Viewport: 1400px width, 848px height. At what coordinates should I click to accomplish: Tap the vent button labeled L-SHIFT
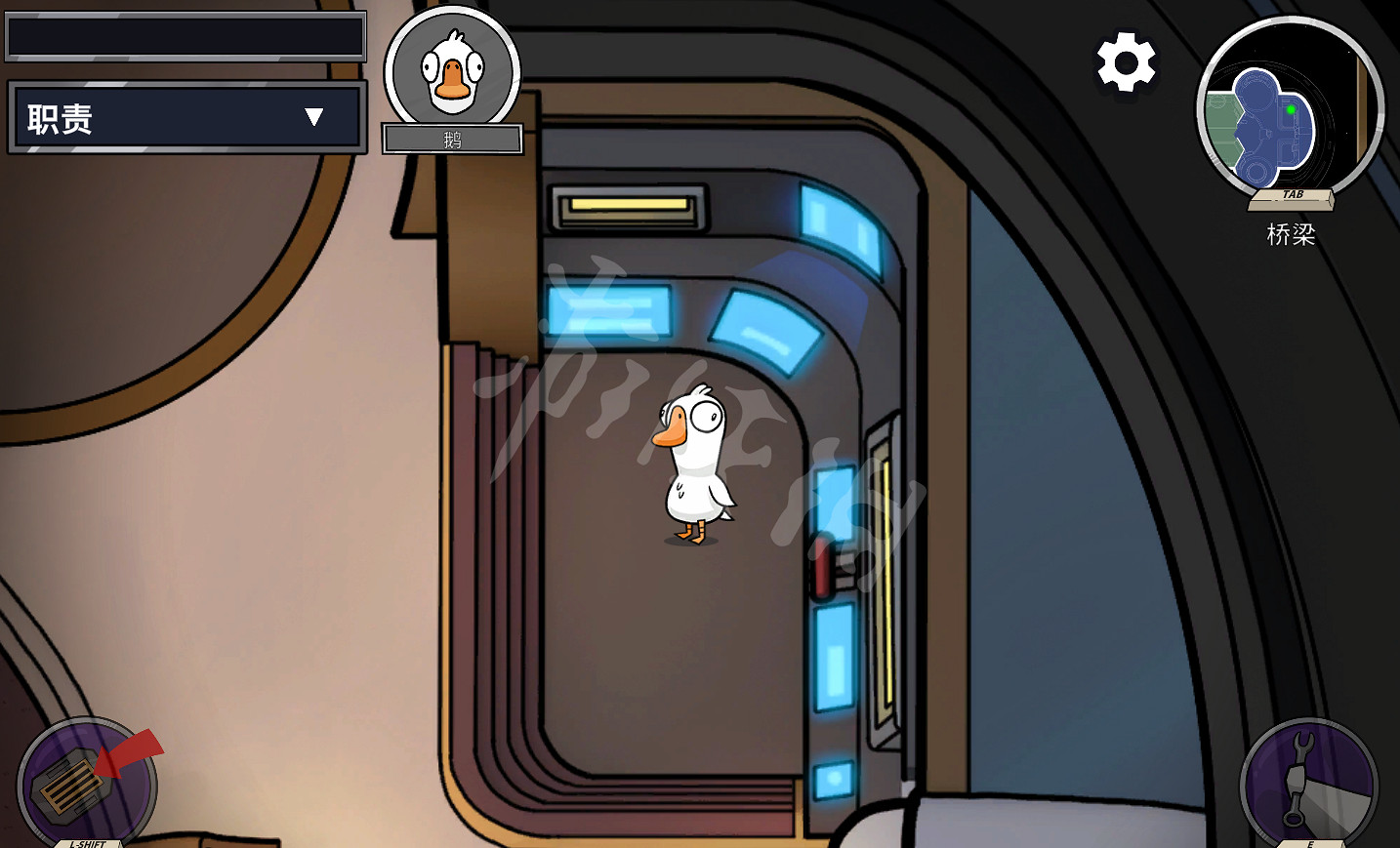tap(86, 784)
